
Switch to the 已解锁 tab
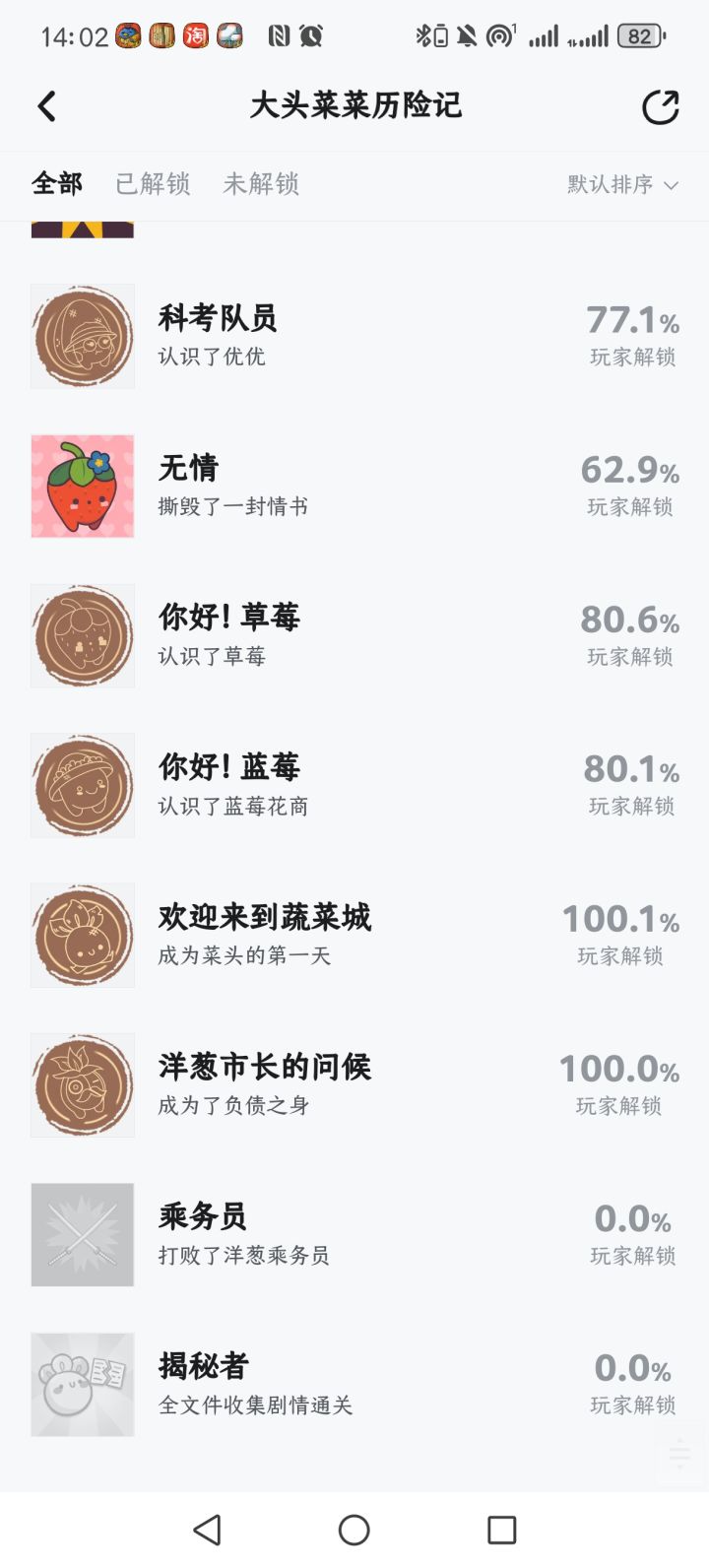click(153, 184)
